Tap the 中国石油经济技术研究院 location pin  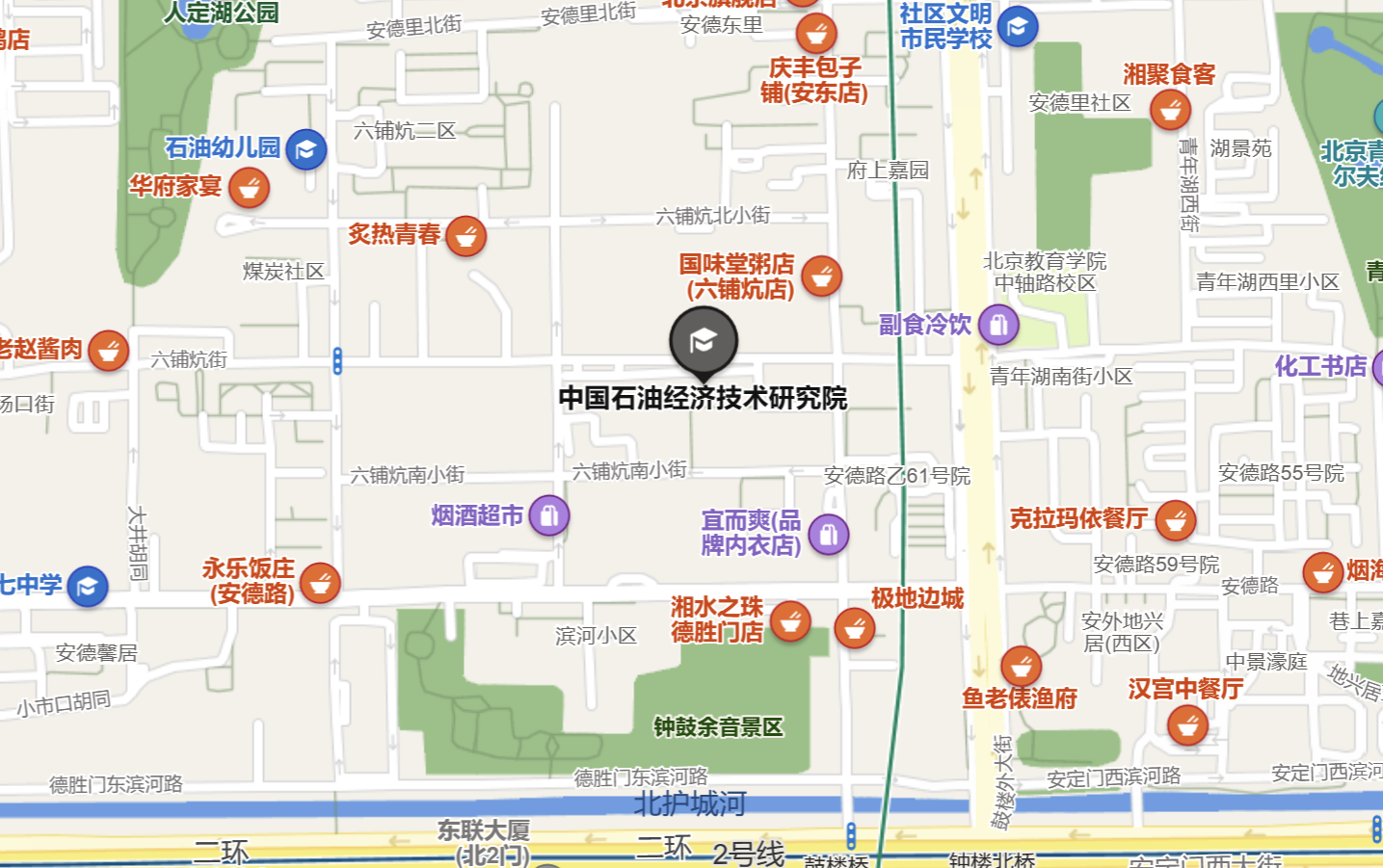[704, 341]
